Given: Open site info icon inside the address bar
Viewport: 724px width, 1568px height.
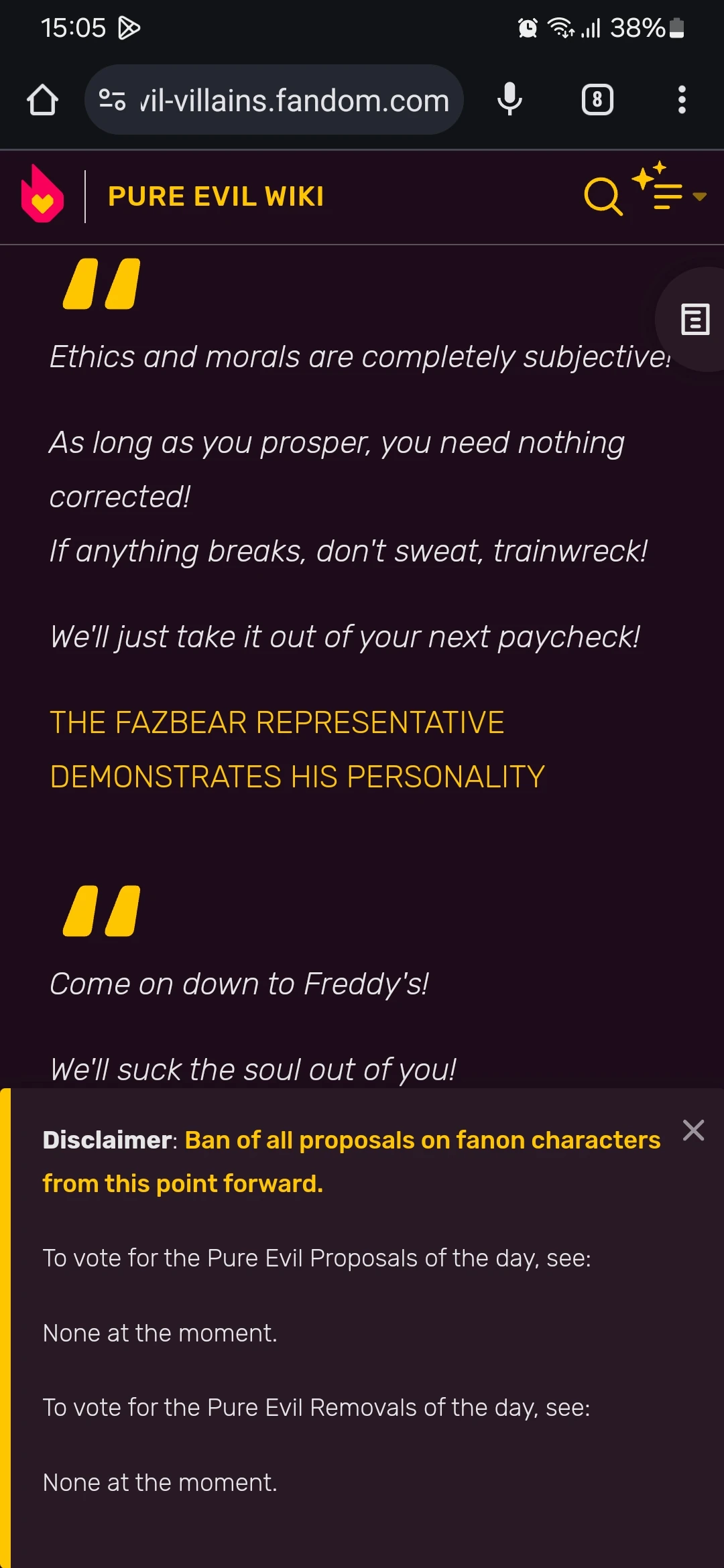Looking at the screenshot, I should pyautogui.click(x=113, y=99).
